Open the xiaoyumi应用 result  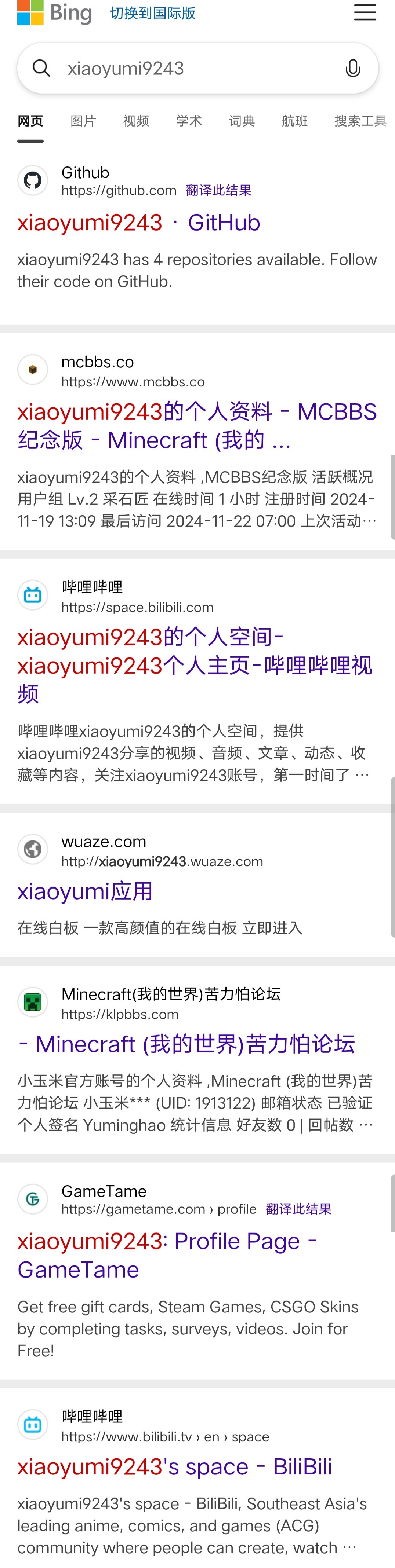tap(85, 891)
